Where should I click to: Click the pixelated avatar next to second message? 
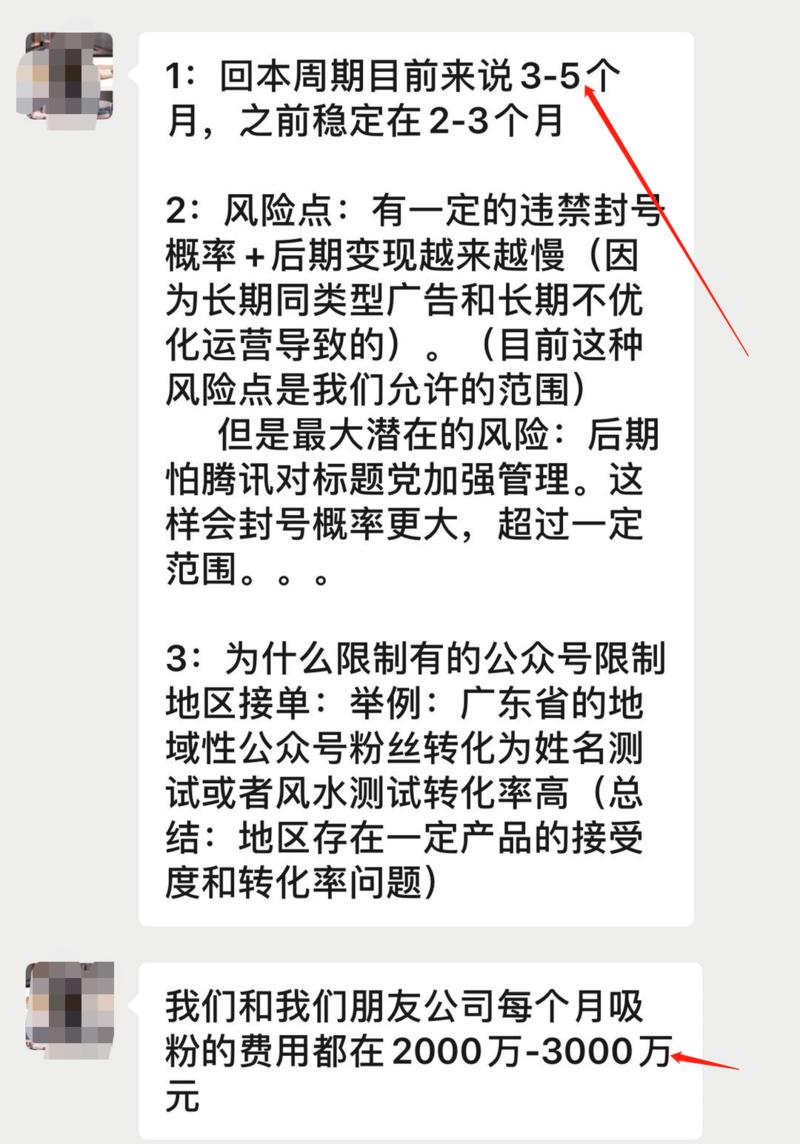pyautogui.click(x=68, y=1003)
